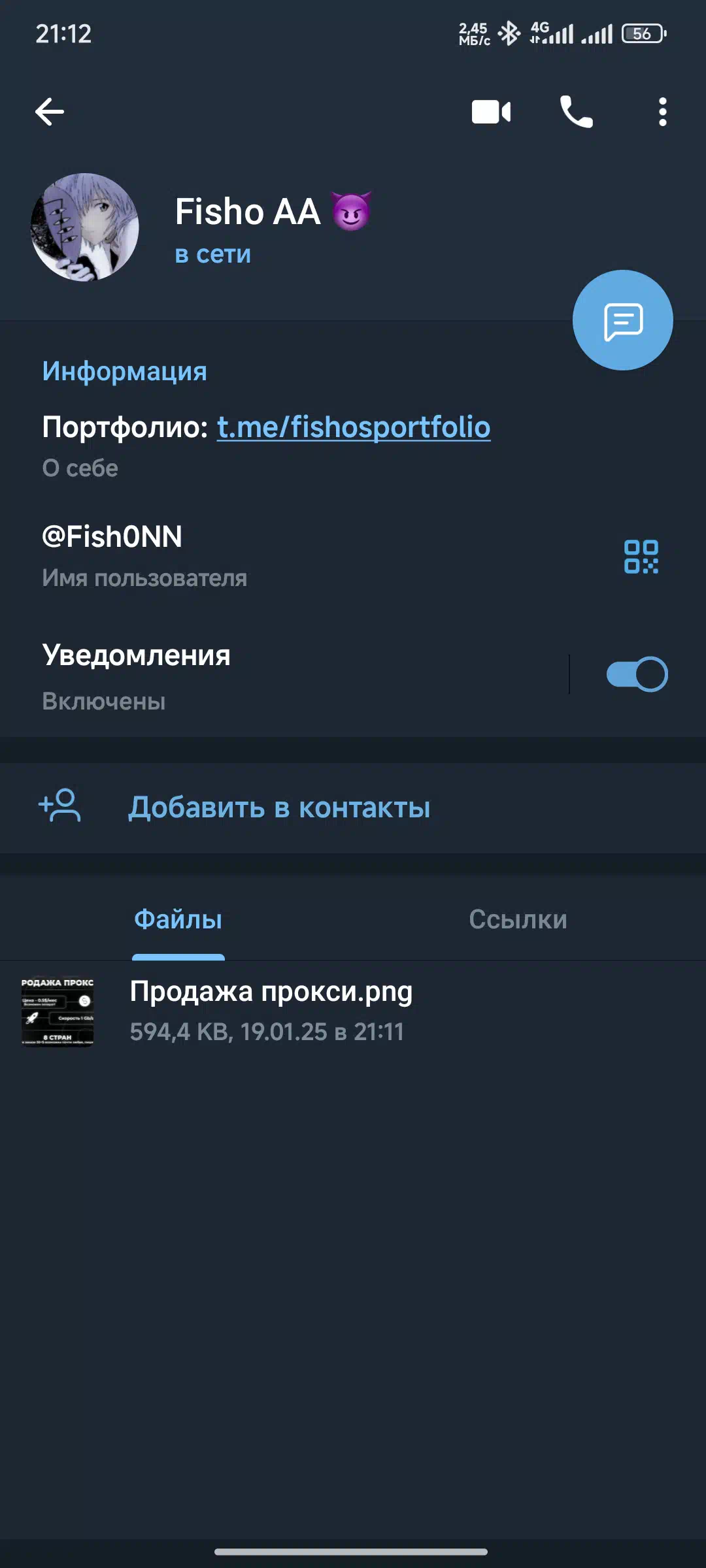This screenshot has width=706, height=1568.
Task: Switch to the Ссылки tab
Action: point(518,919)
